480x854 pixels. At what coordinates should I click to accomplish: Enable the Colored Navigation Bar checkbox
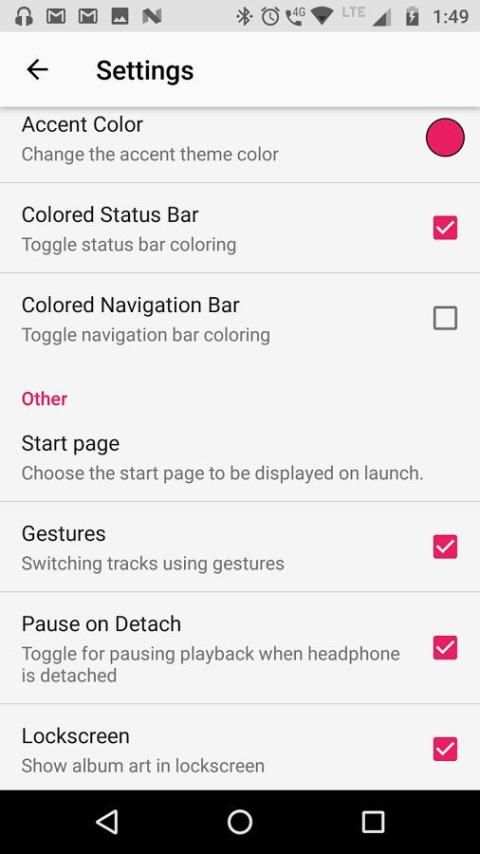tap(445, 318)
